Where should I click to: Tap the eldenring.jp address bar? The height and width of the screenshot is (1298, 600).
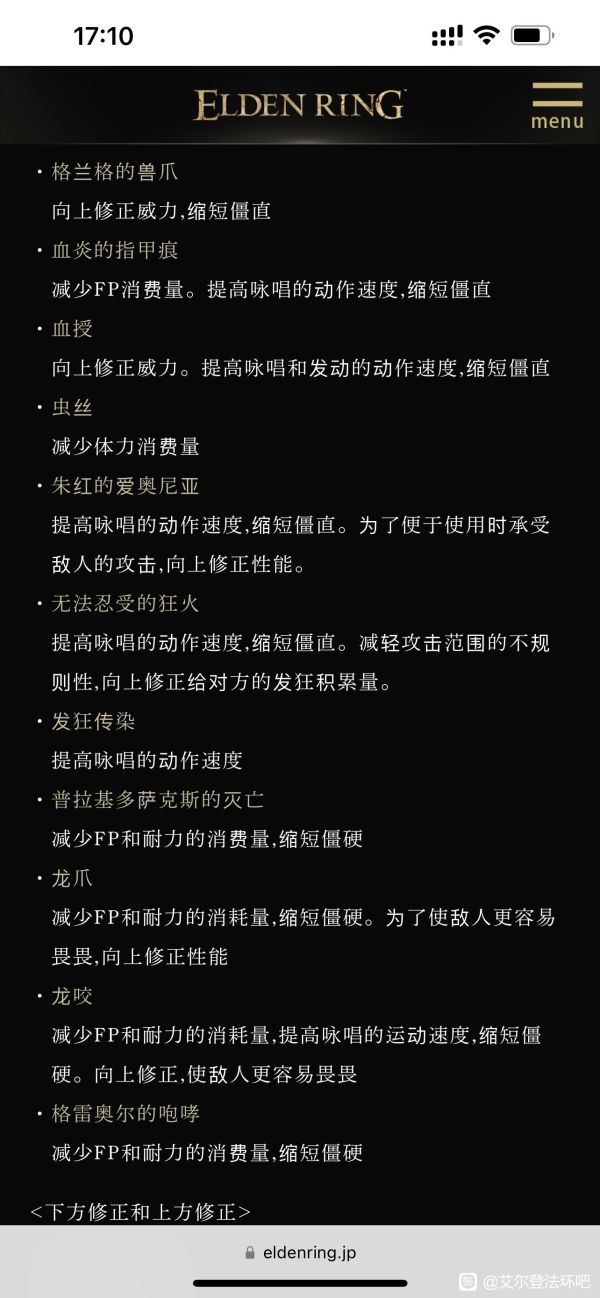point(300,1252)
